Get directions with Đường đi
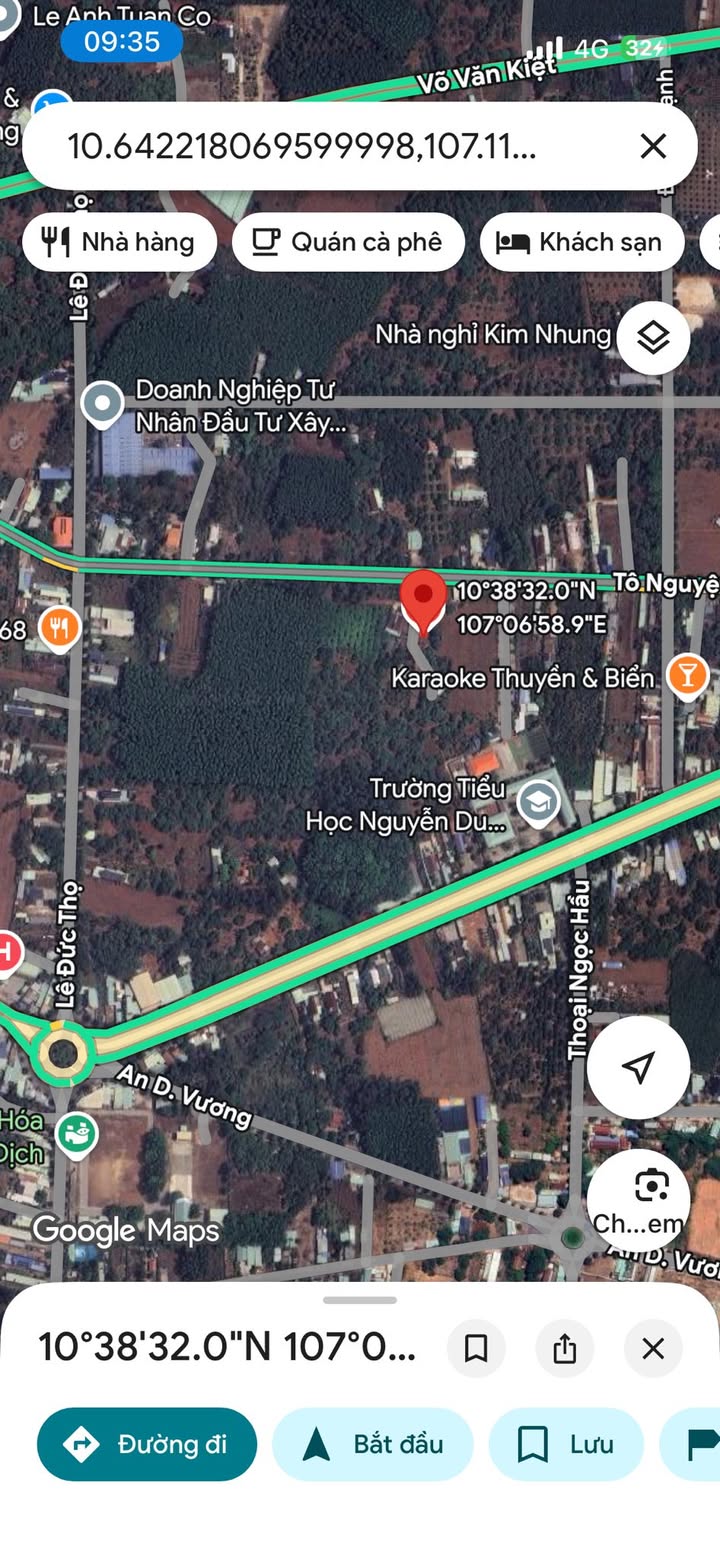The height and width of the screenshot is (1559, 720). [x=147, y=1444]
